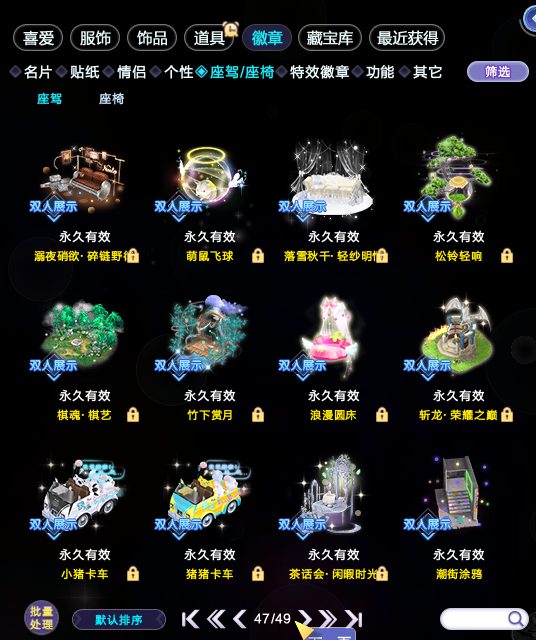This screenshot has height=640, width=536.
Task: Show the 最近获得 tab
Action: [x=407, y=38]
